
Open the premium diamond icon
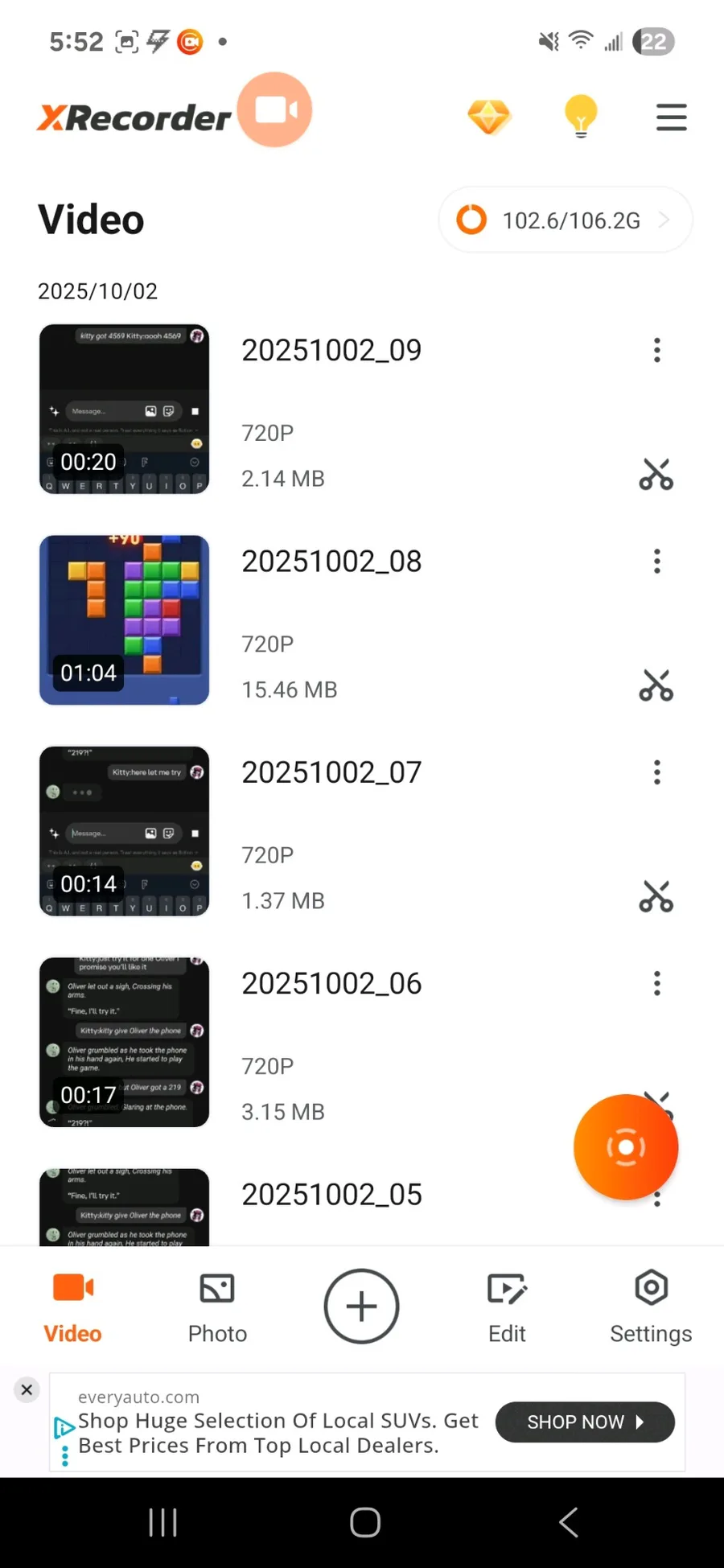coord(489,117)
